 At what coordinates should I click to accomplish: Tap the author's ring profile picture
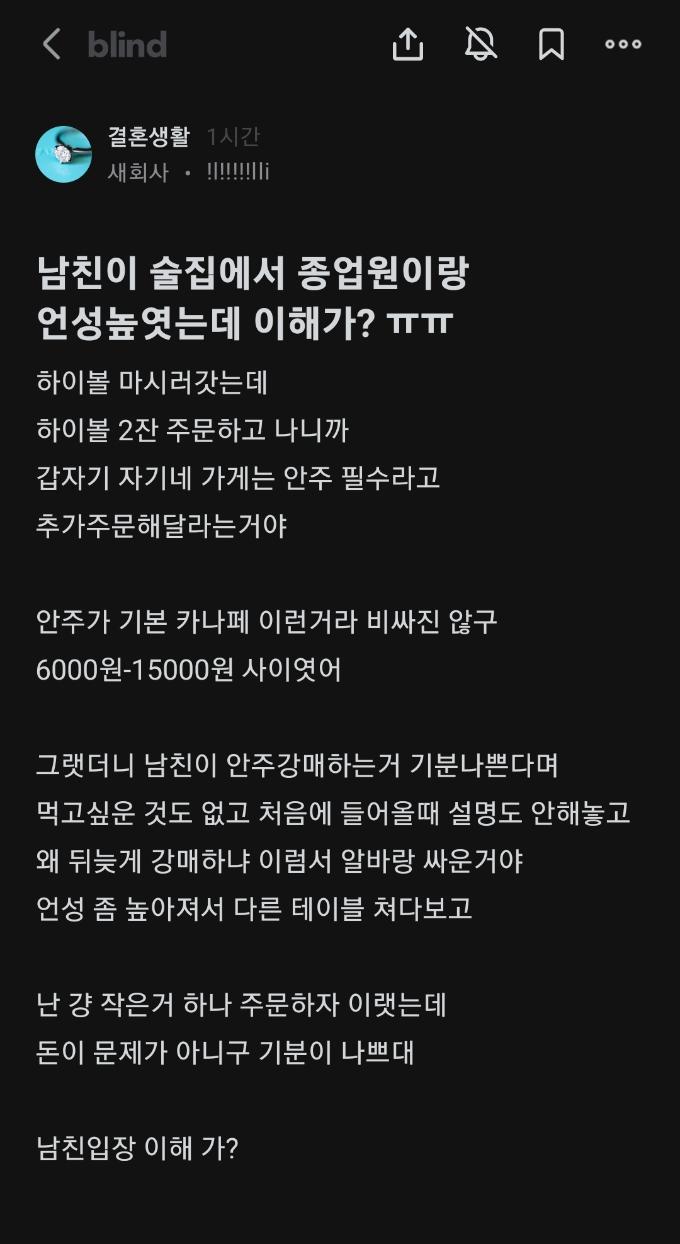click(x=64, y=154)
